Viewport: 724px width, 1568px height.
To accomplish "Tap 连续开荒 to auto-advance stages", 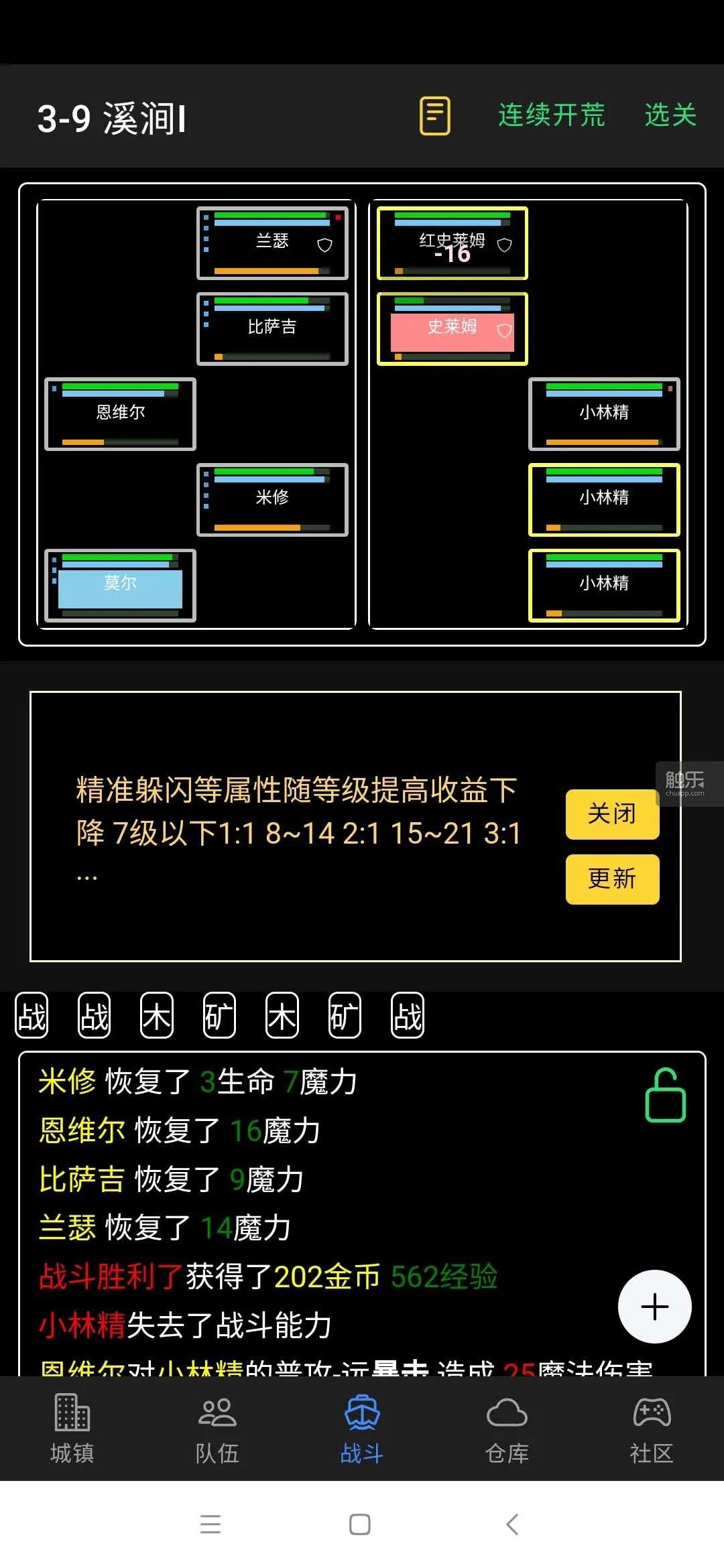I will [551, 115].
